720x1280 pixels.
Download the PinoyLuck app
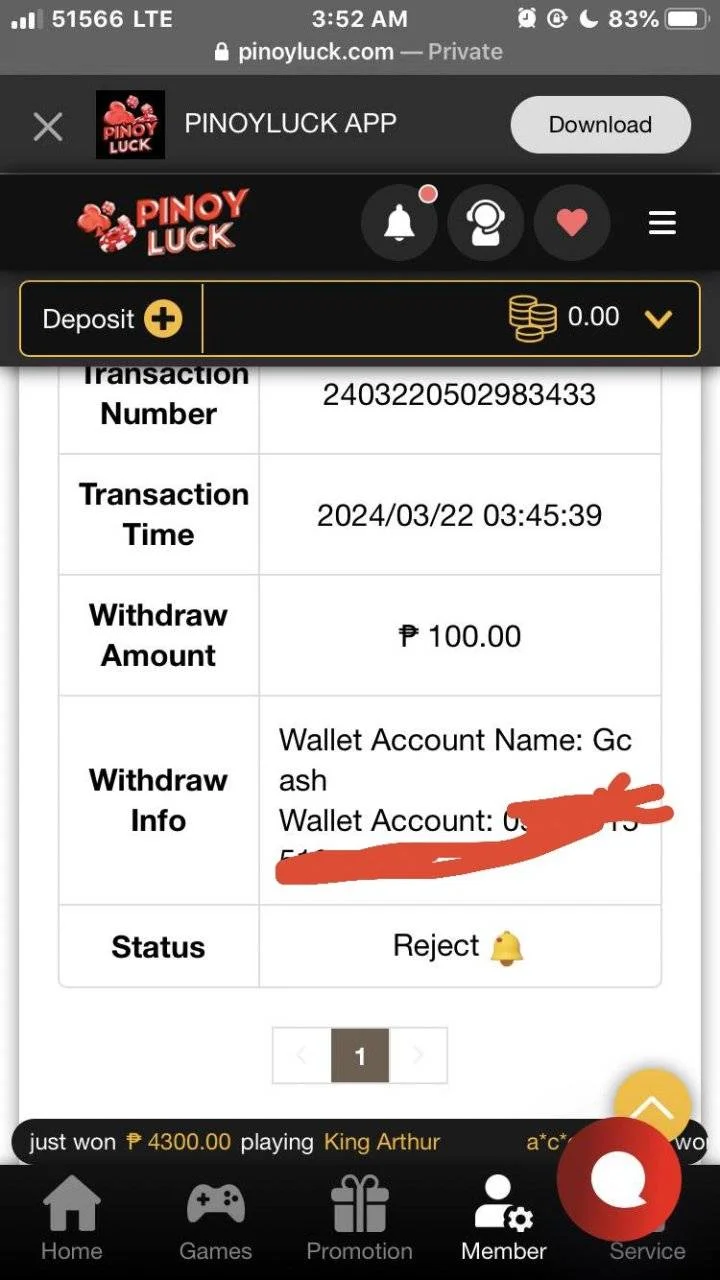(x=600, y=125)
